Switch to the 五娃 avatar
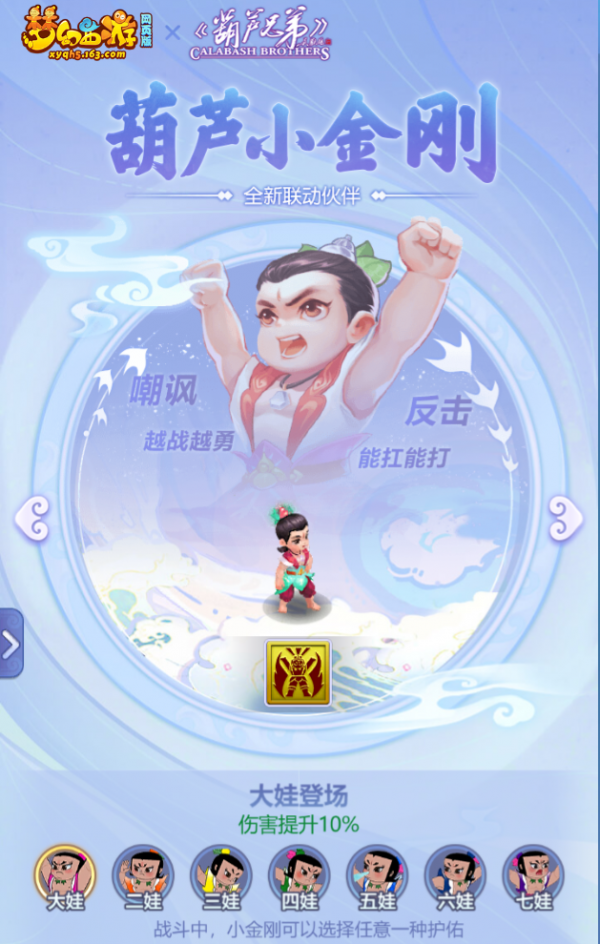600x944 pixels. click(x=377, y=877)
